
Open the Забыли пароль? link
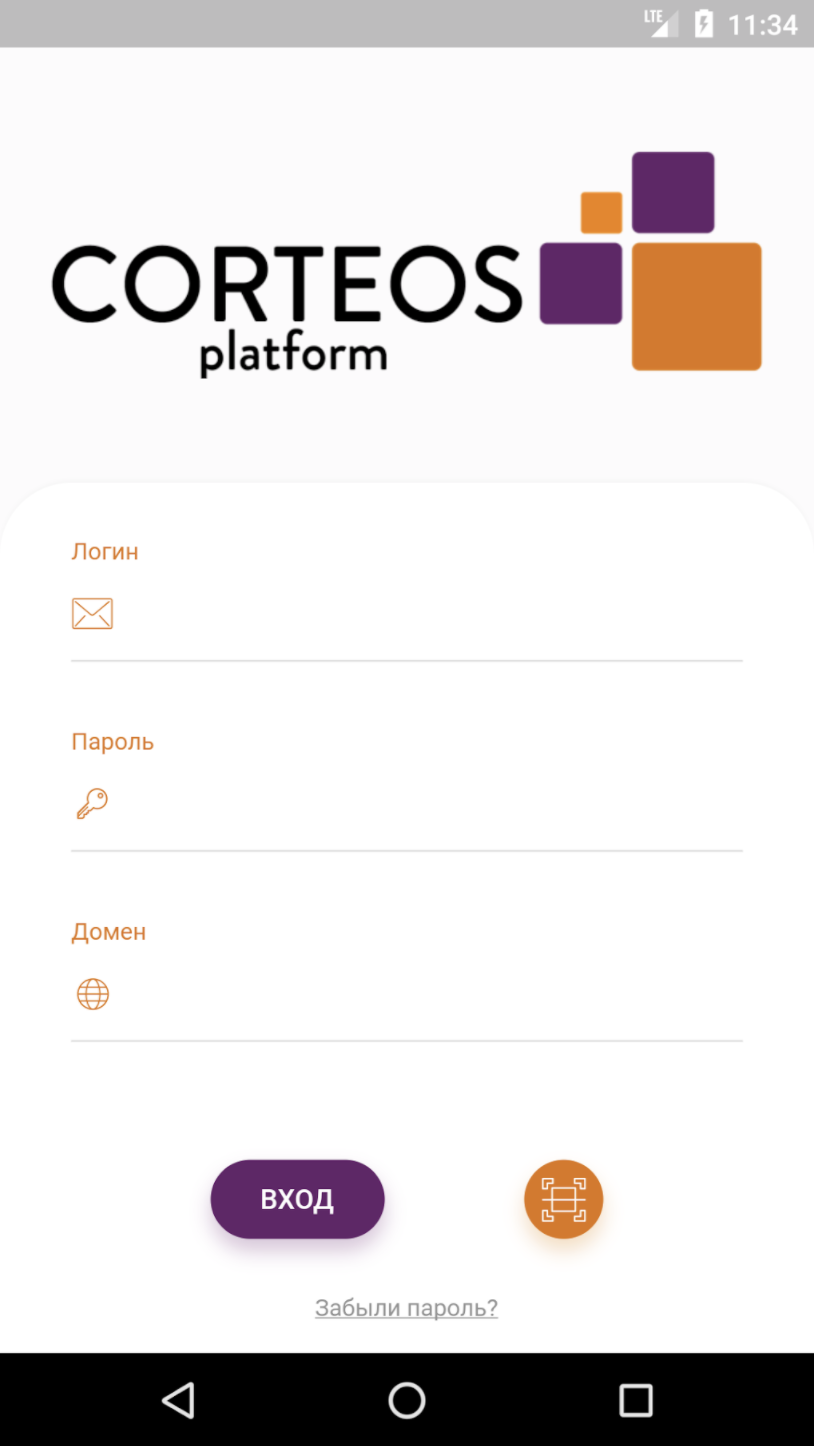(x=406, y=1308)
